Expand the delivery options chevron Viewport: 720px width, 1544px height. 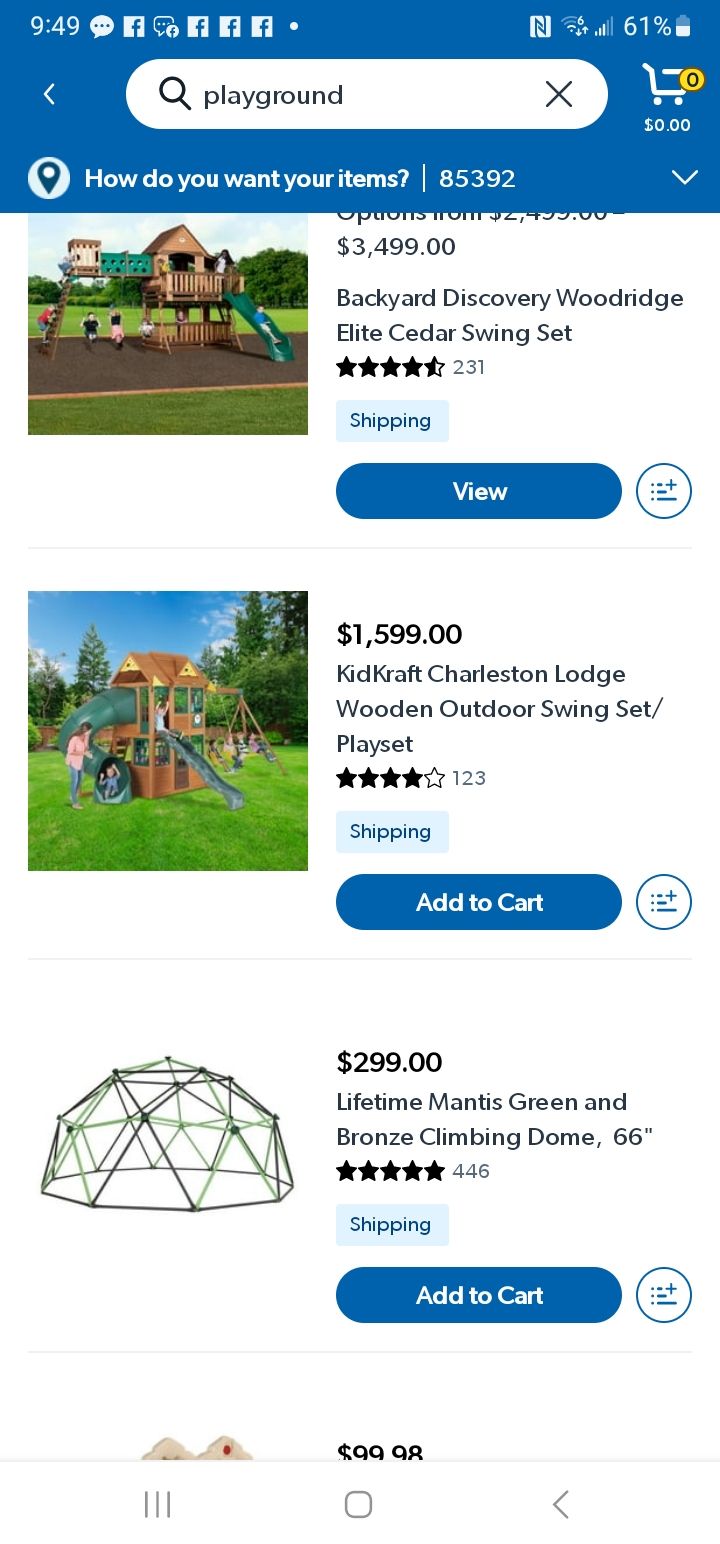point(684,178)
